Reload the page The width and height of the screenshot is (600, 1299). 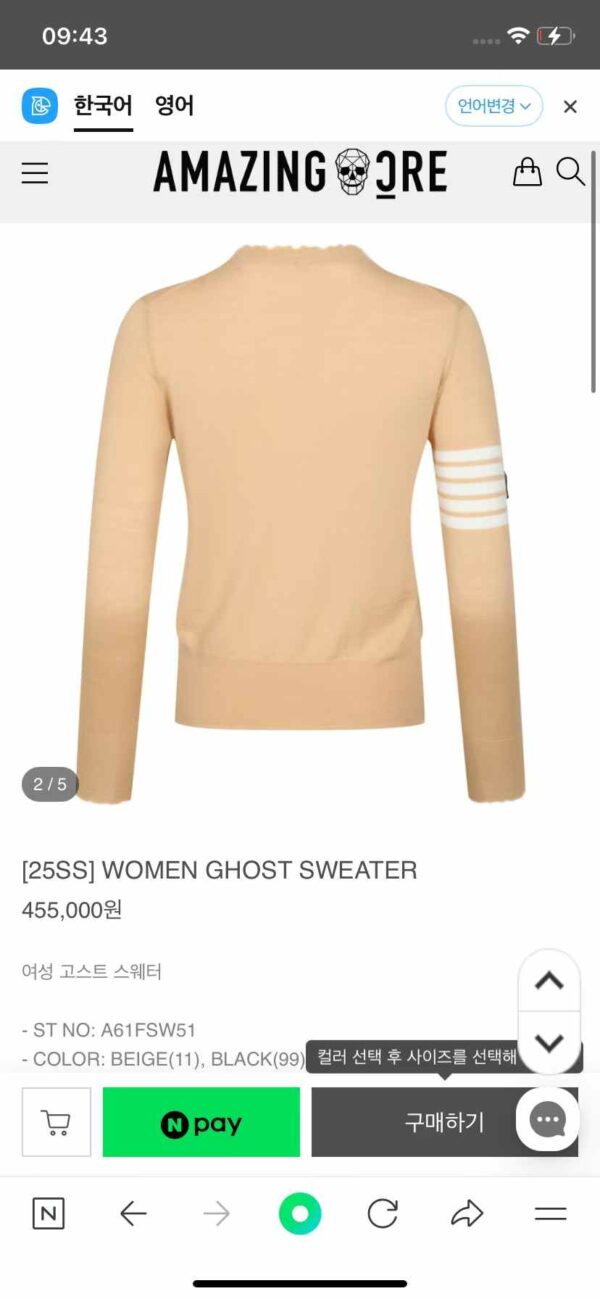(x=383, y=1214)
